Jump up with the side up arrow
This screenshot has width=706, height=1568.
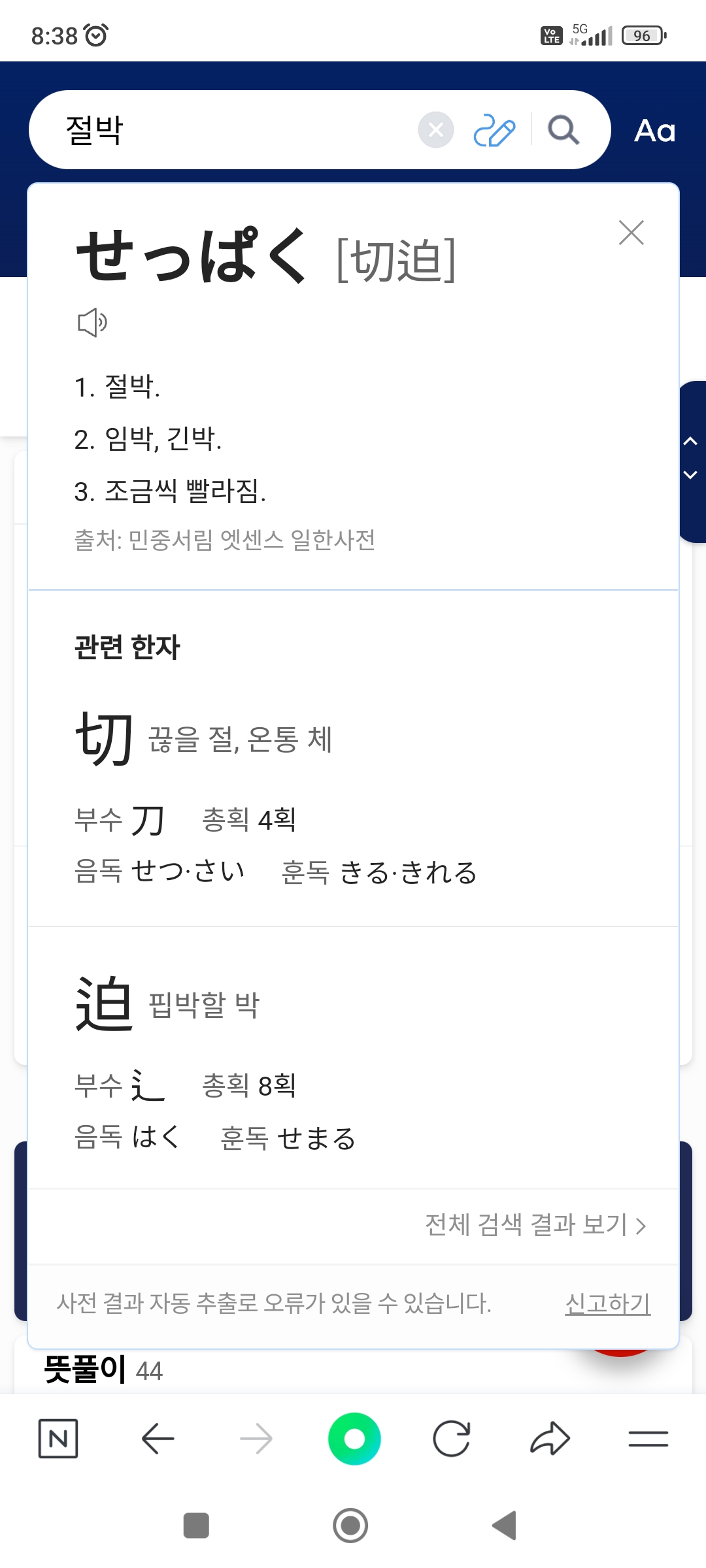coord(690,442)
